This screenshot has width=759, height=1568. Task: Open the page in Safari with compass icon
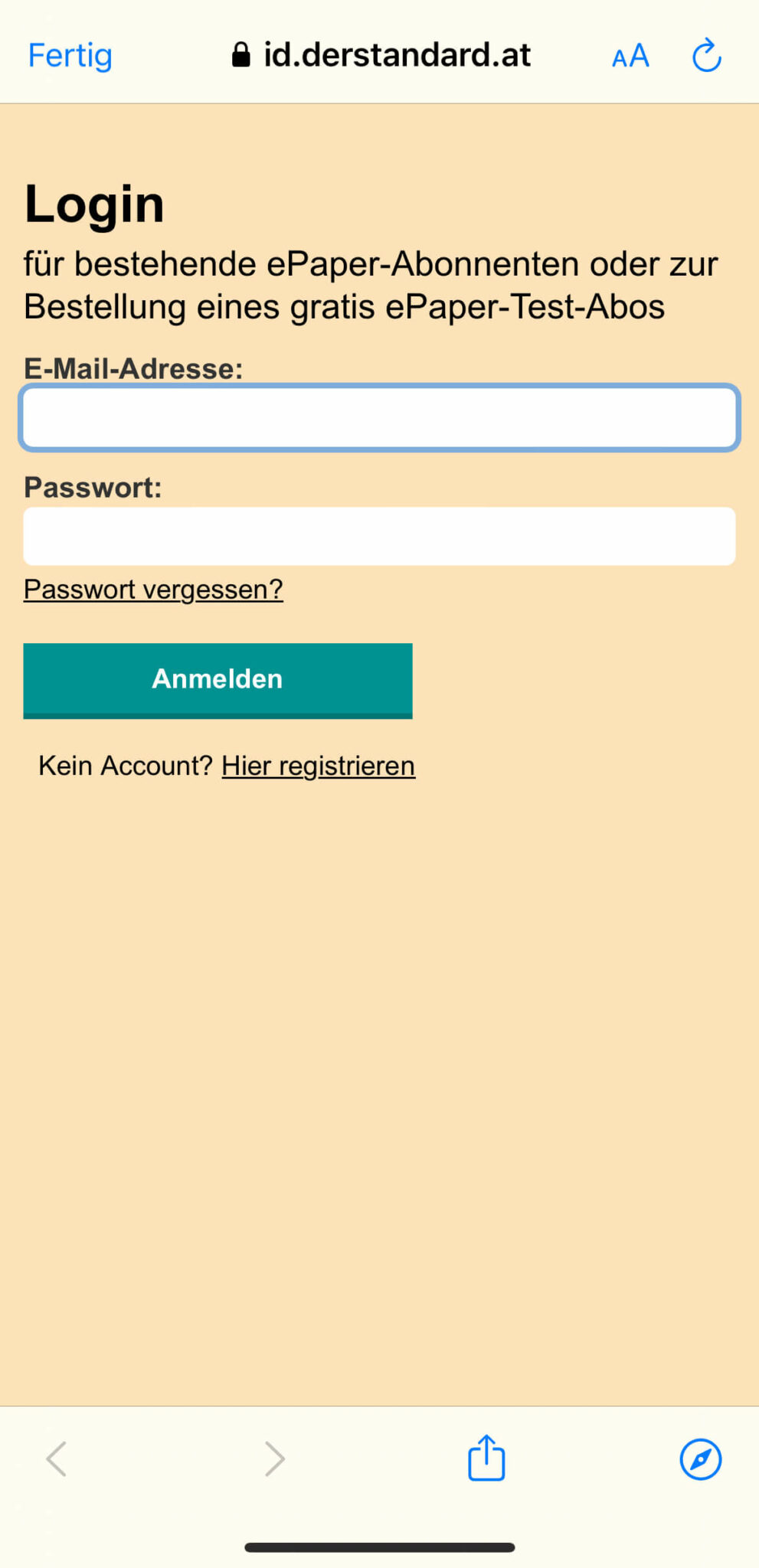coord(700,1459)
